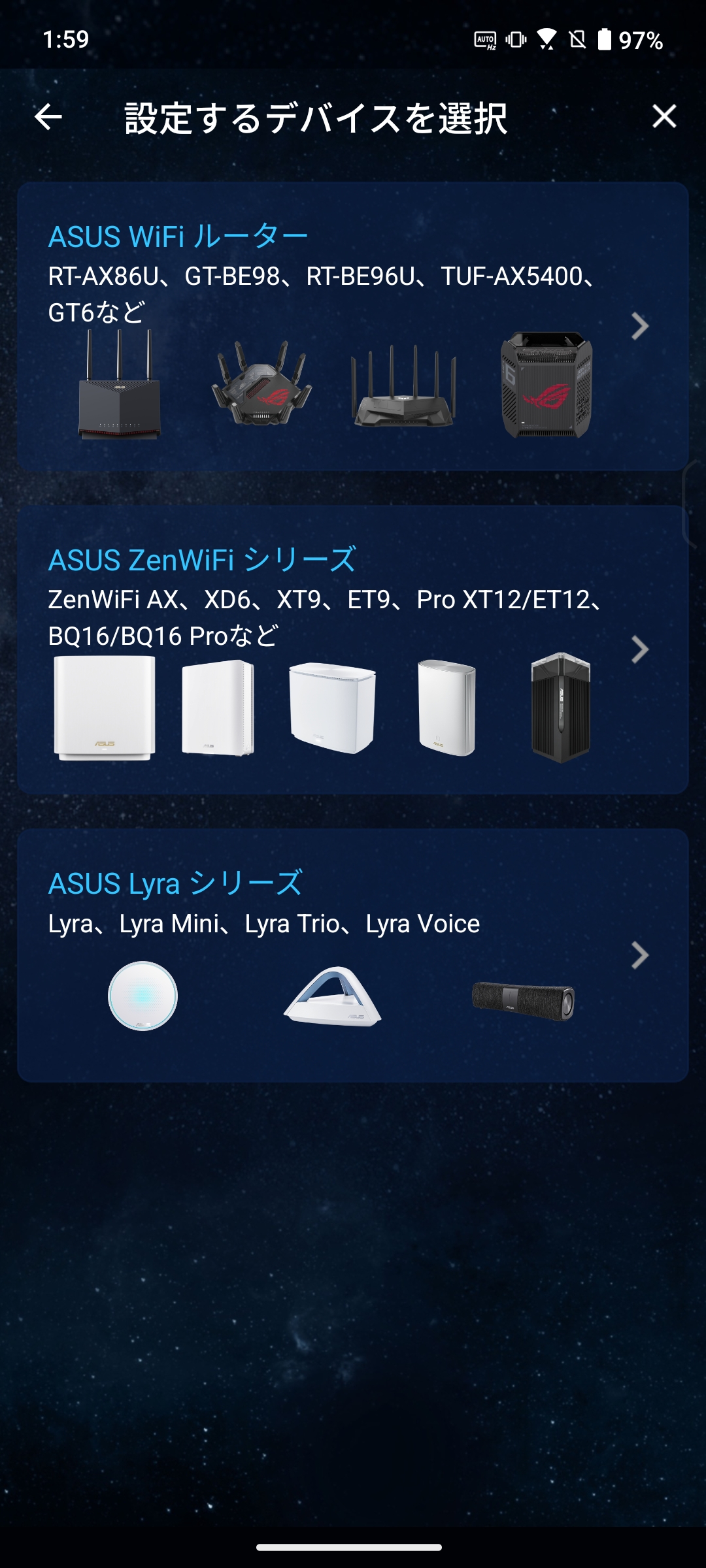The image size is (706, 1568).
Task: Open the ASUS ZenWiFi シリーズ card
Action: coord(353,649)
